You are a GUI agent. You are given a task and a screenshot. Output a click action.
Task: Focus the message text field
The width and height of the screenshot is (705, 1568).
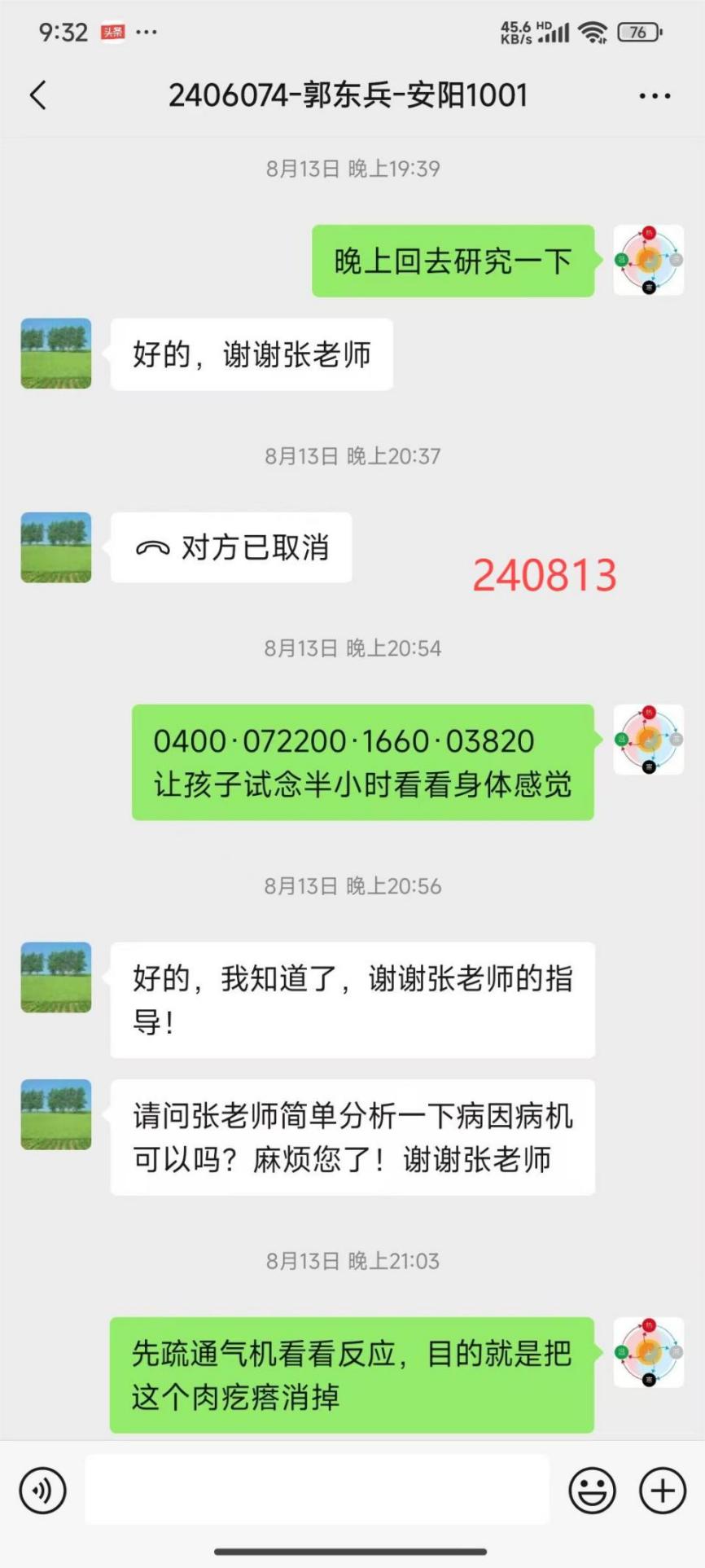[317, 1490]
